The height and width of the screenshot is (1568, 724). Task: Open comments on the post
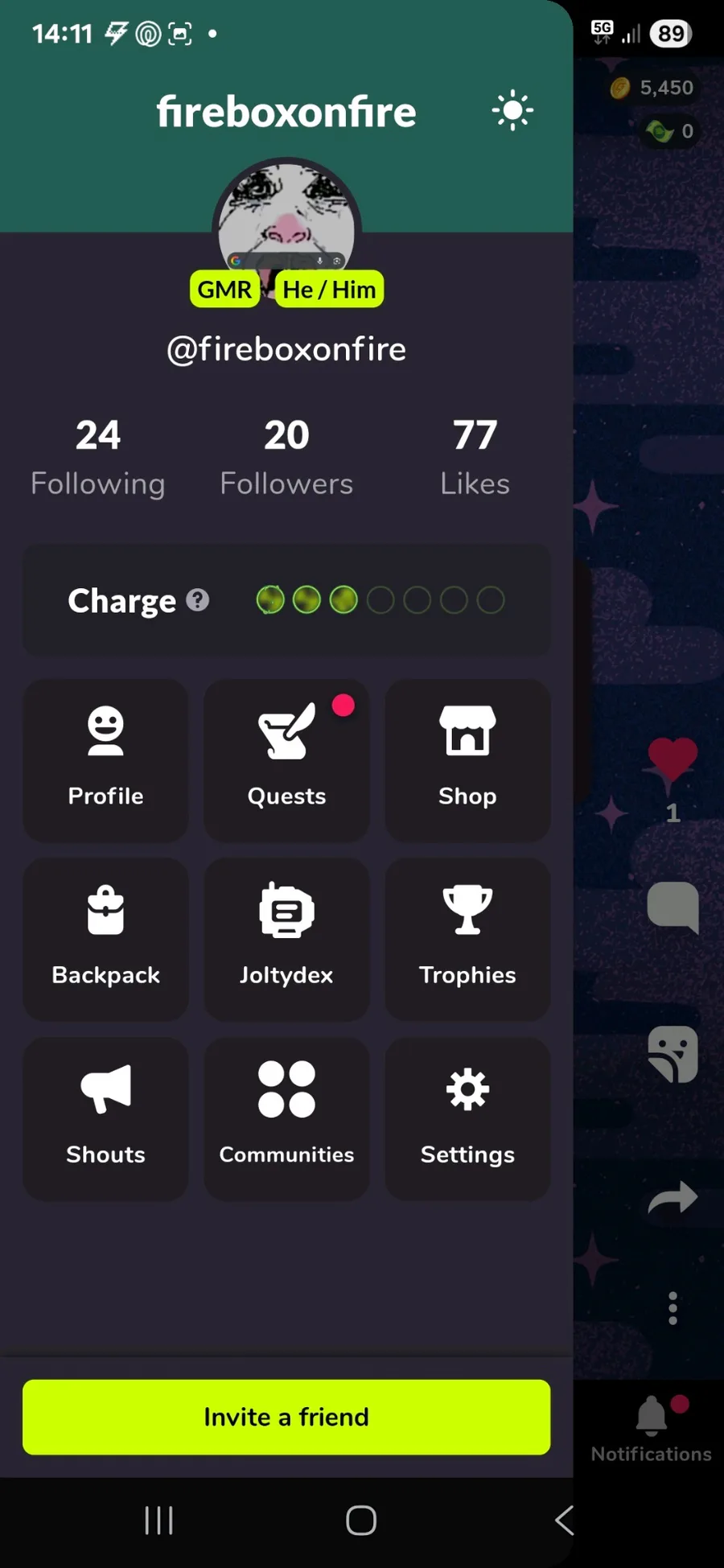click(x=673, y=907)
